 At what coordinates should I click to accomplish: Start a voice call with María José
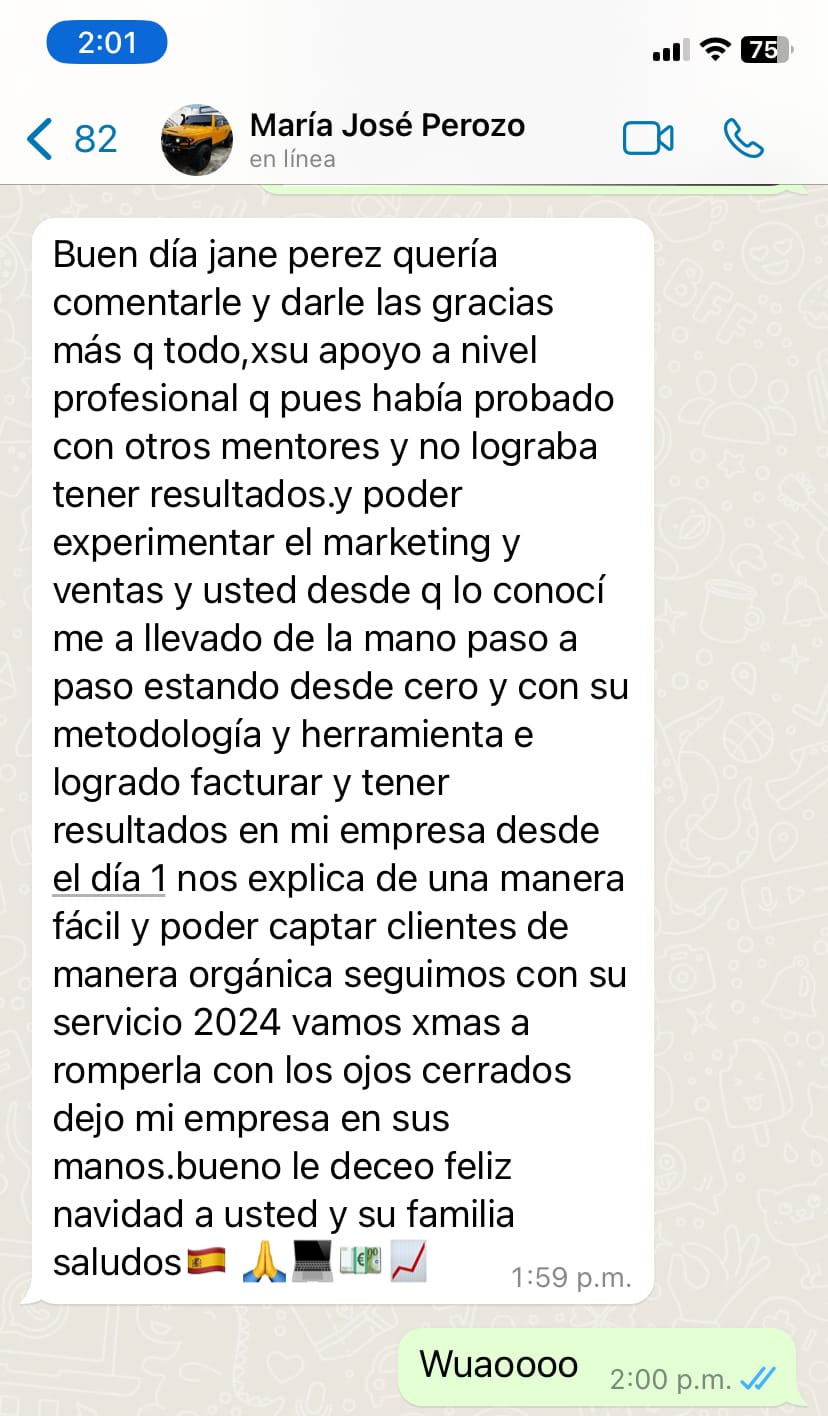743,139
